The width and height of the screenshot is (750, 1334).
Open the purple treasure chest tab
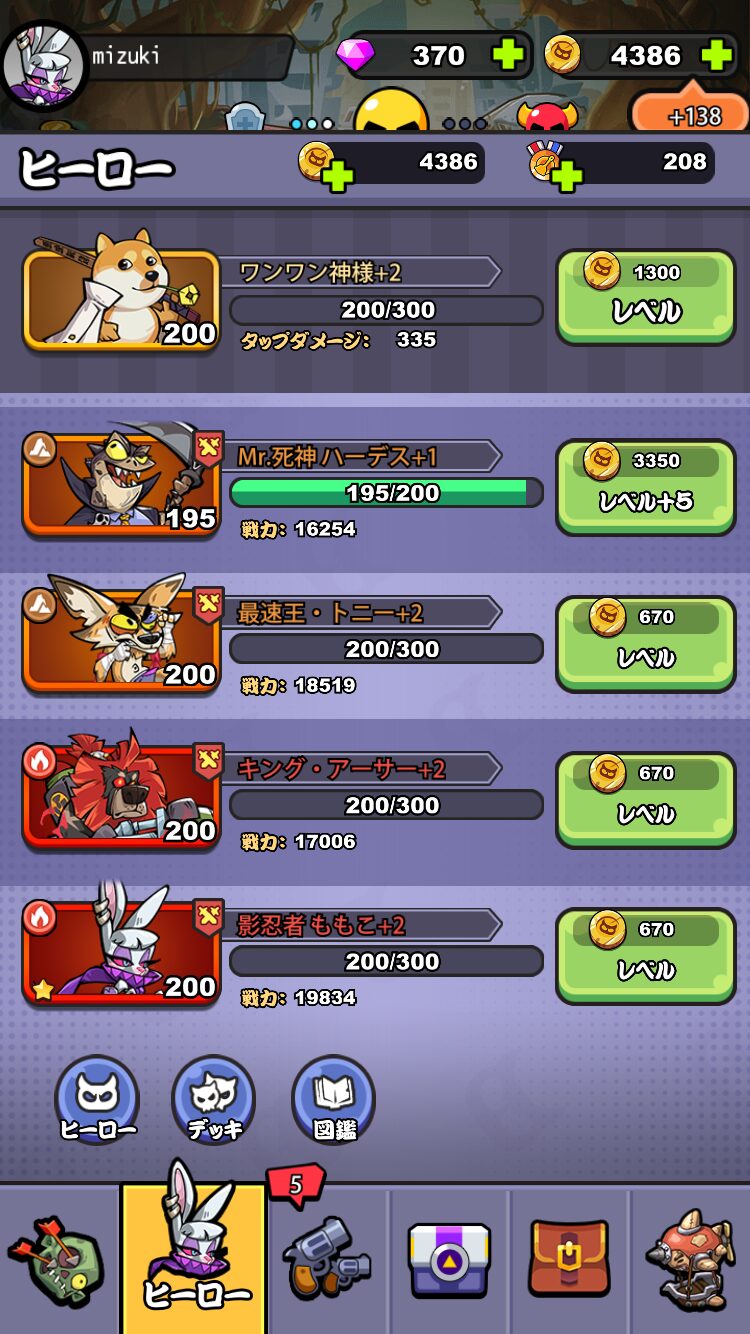[449, 1260]
